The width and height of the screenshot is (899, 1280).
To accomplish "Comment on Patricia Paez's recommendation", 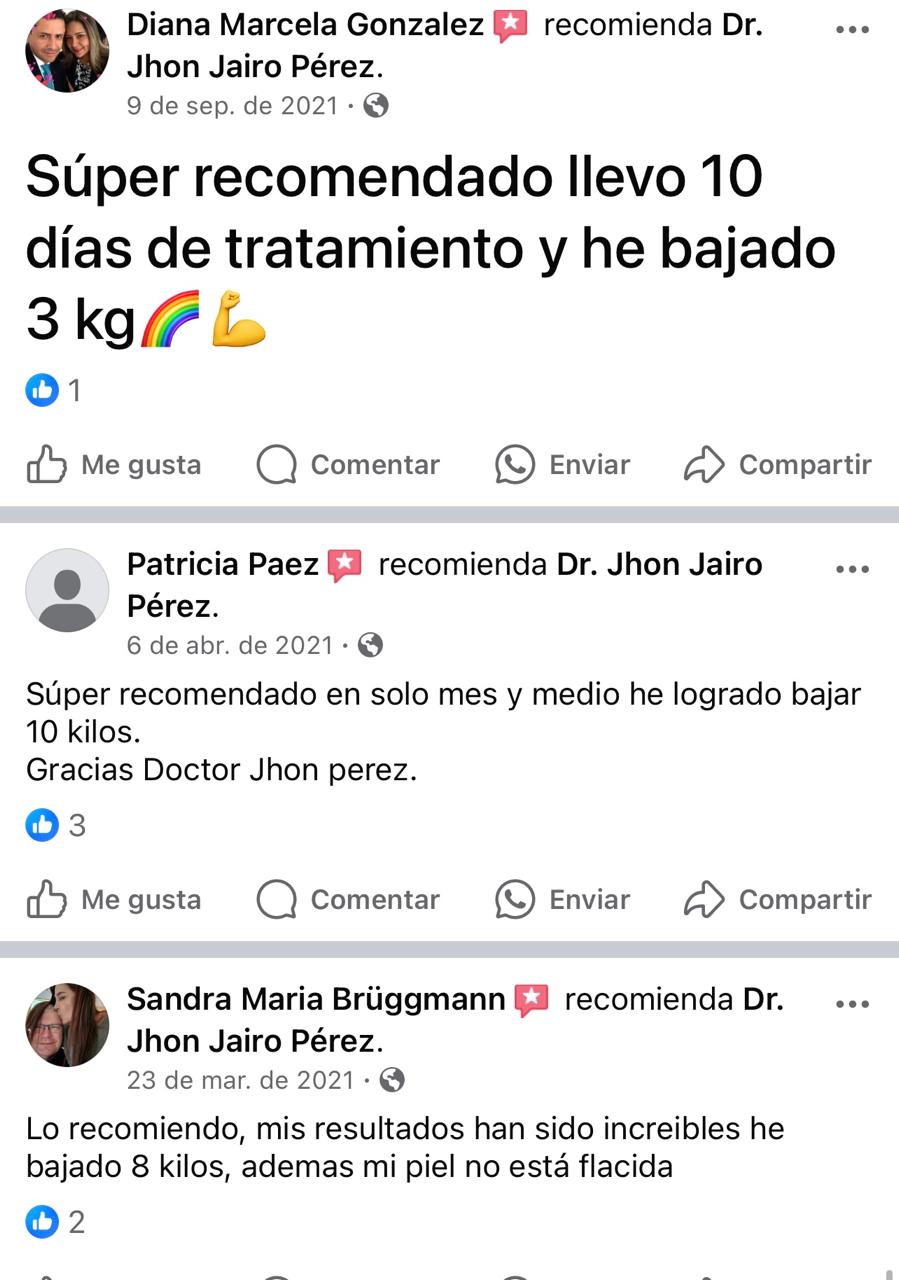I will (x=348, y=900).
